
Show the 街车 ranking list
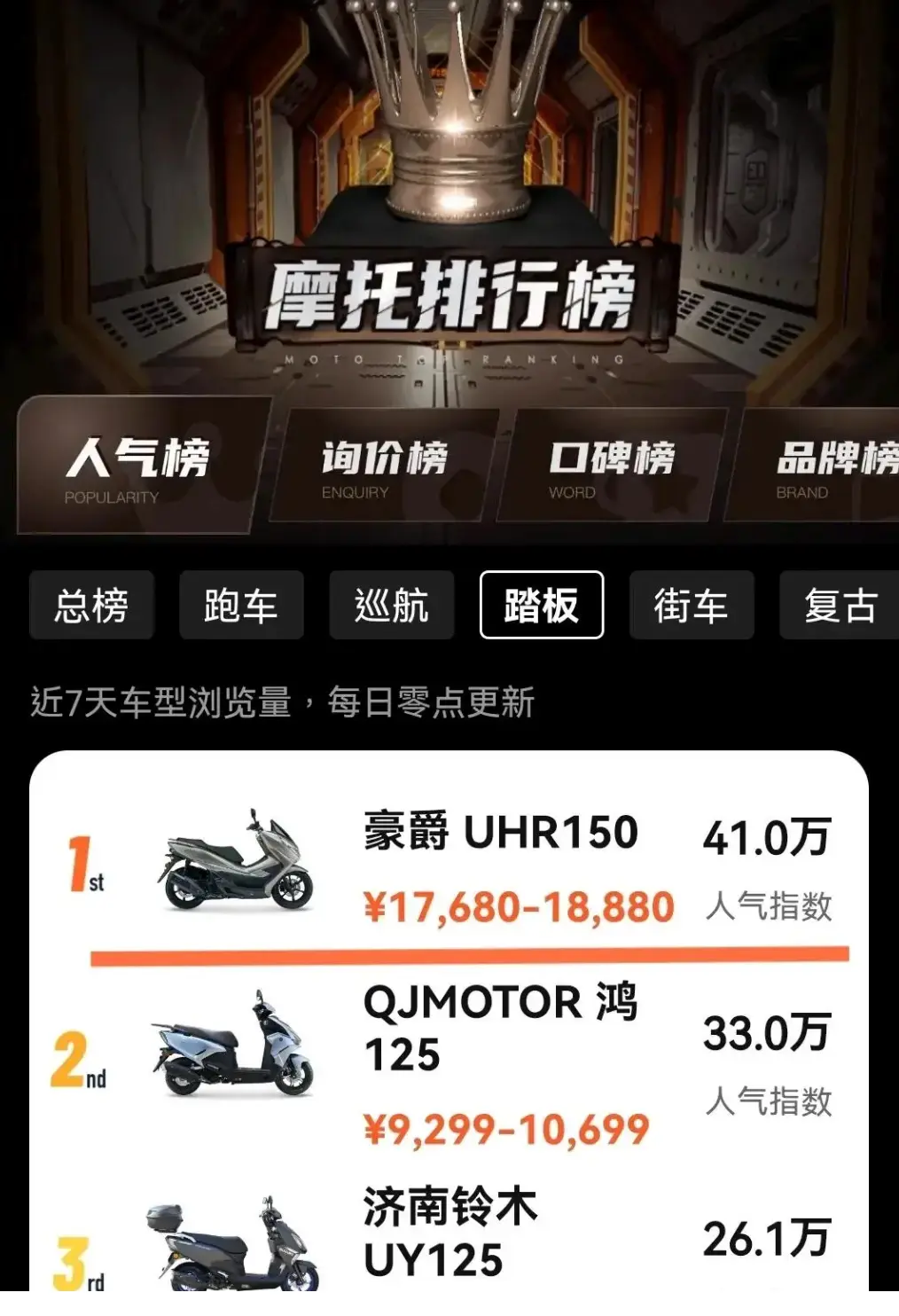(691, 606)
